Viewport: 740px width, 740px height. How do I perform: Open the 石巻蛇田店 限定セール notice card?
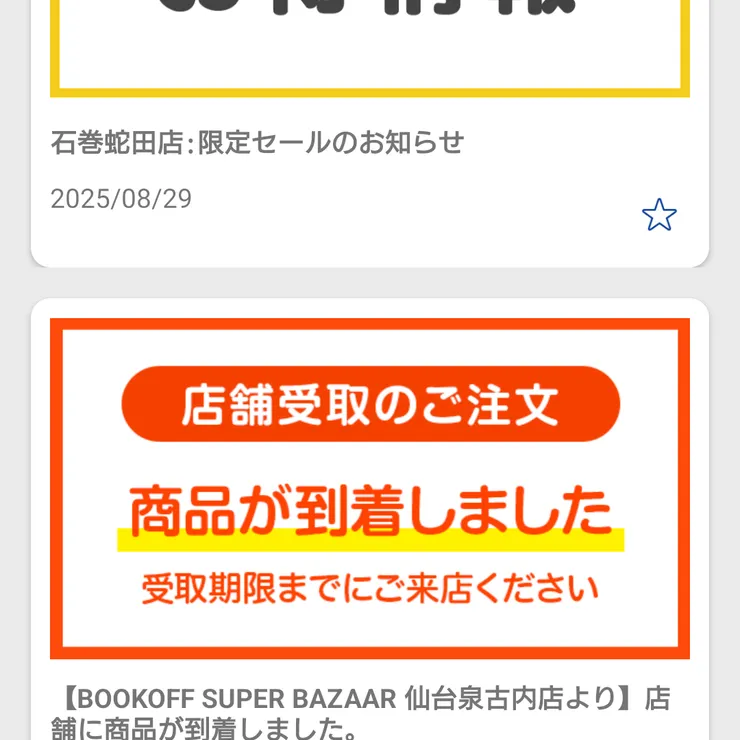[258, 143]
